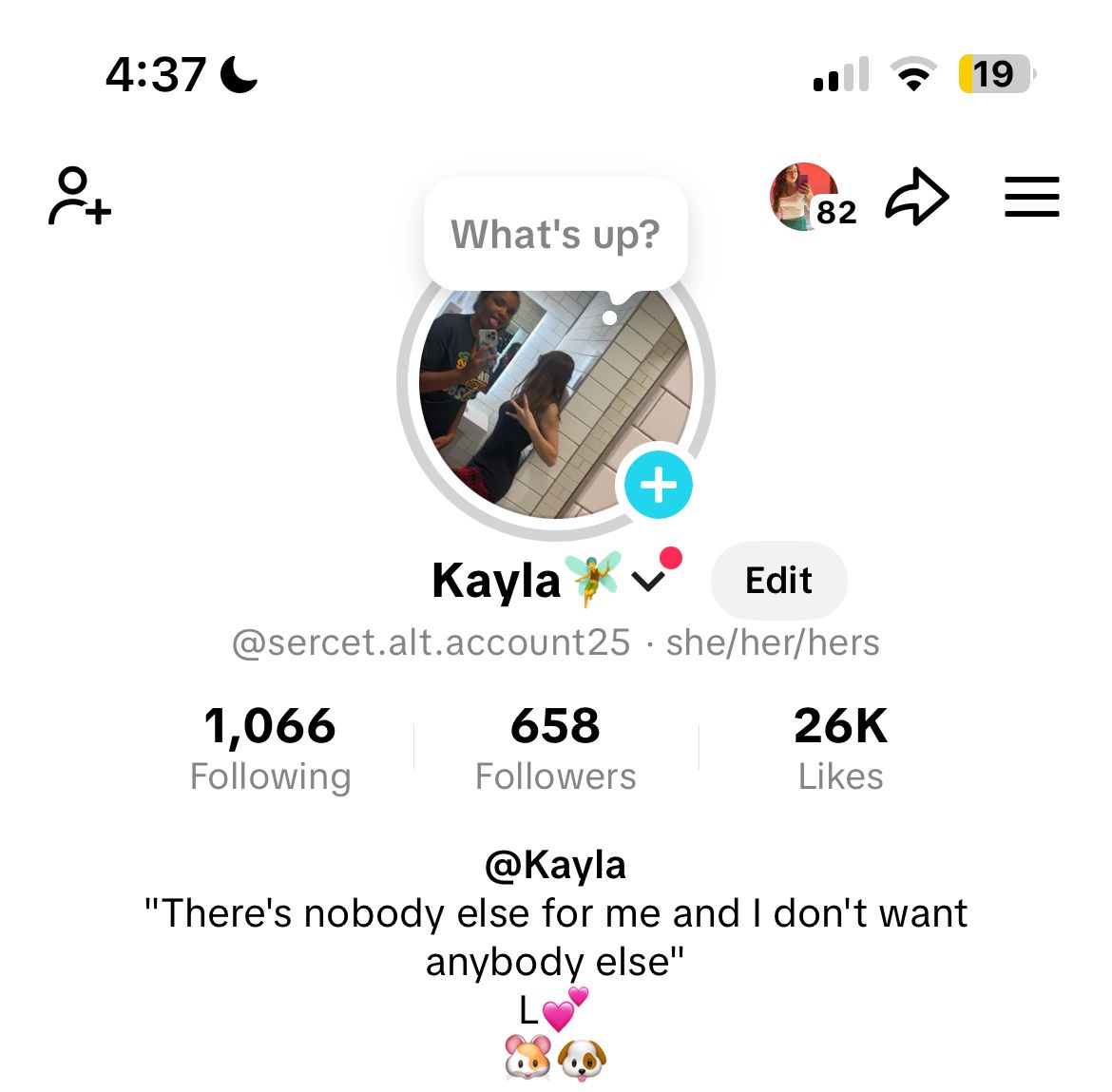Expand the account switcher next to Kayla
Viewport: 1112px width, 1092px height.
[649, 580]
